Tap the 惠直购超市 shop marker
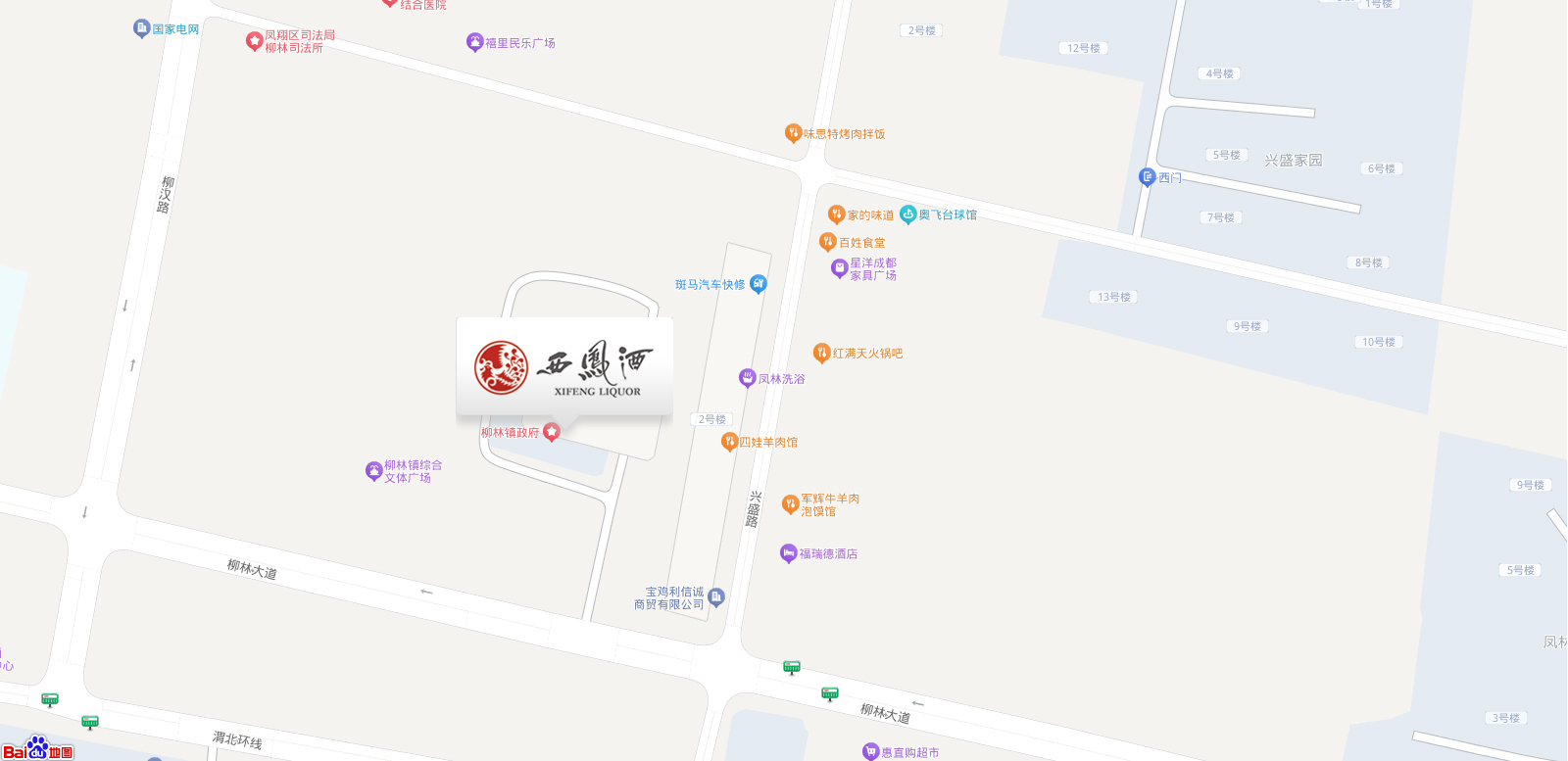The image size is (1568, 761). [870, 751]
